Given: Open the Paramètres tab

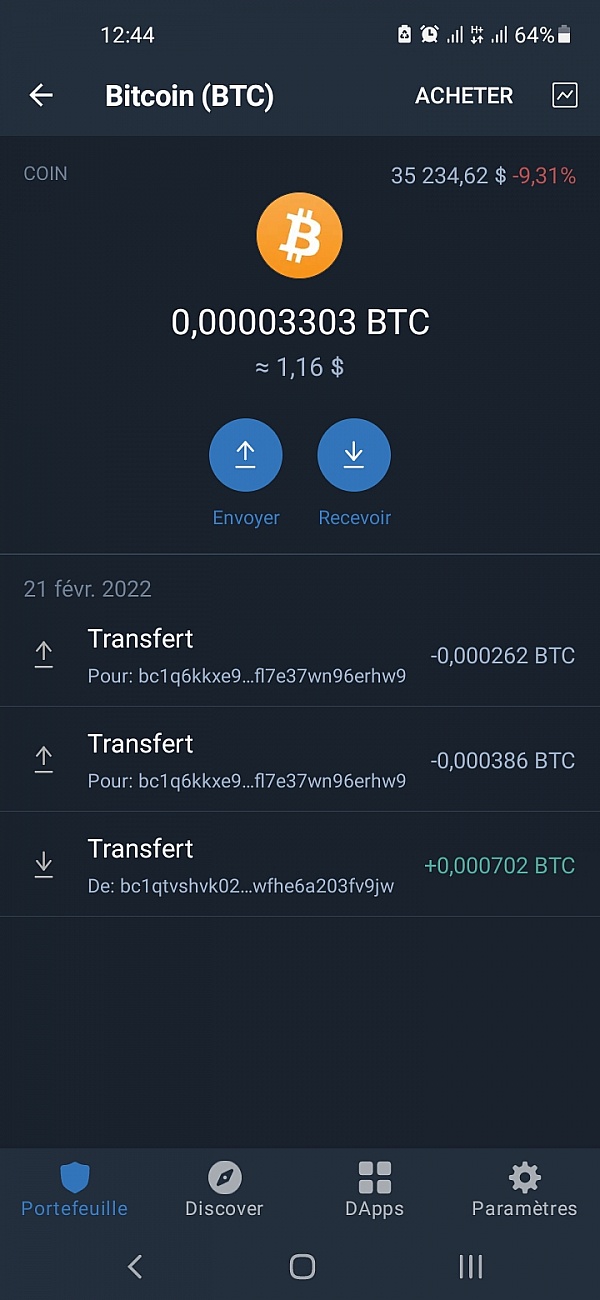Looking at the screenshot, I should coord(525,1190).
